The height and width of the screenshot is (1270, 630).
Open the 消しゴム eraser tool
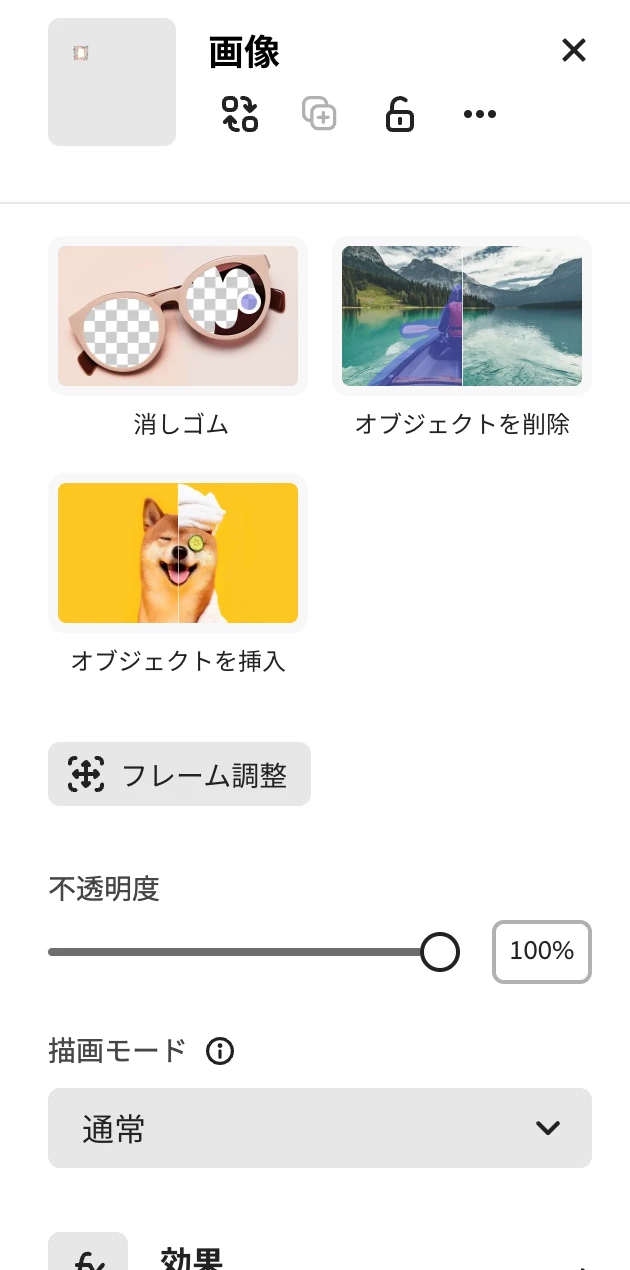[178, 316]
